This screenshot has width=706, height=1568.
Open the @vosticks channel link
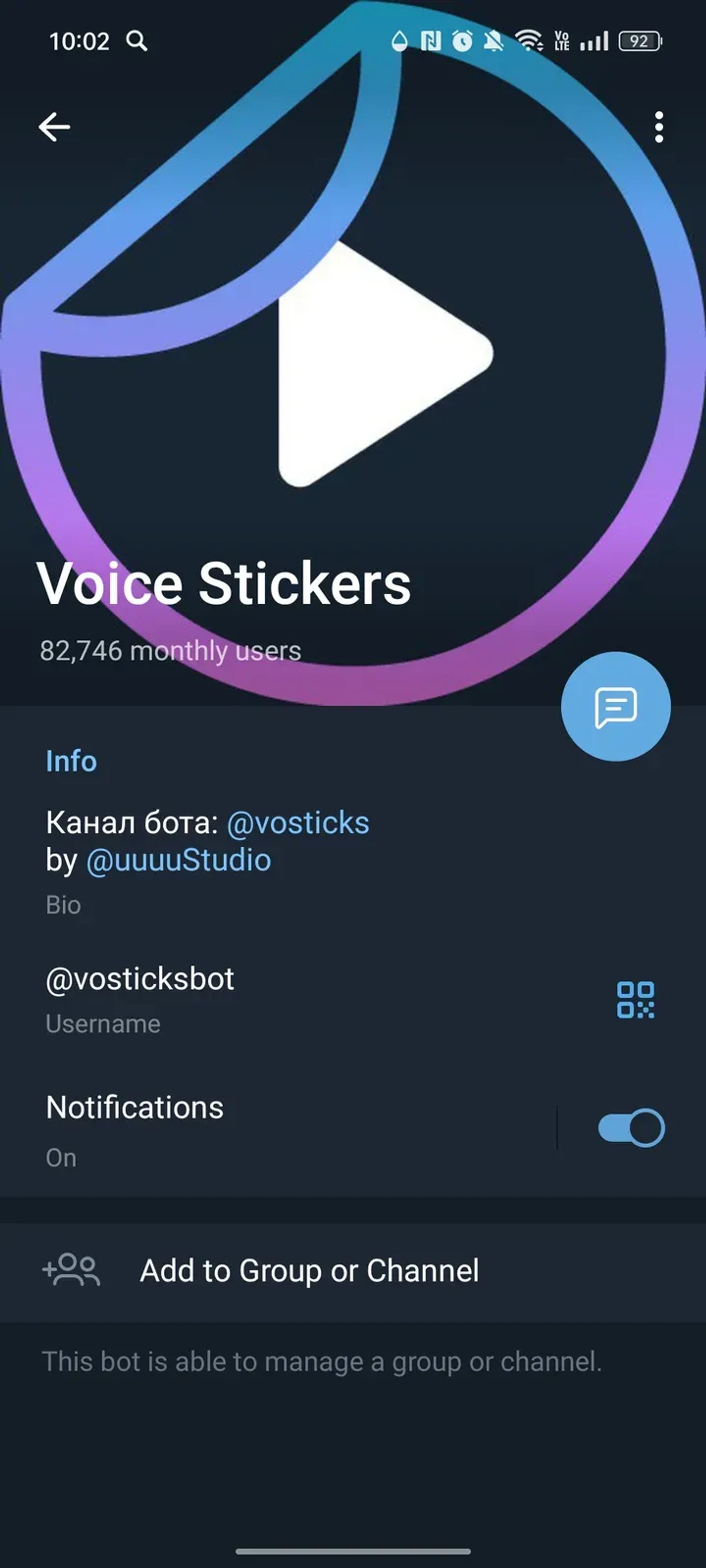[x=298, y=822]
